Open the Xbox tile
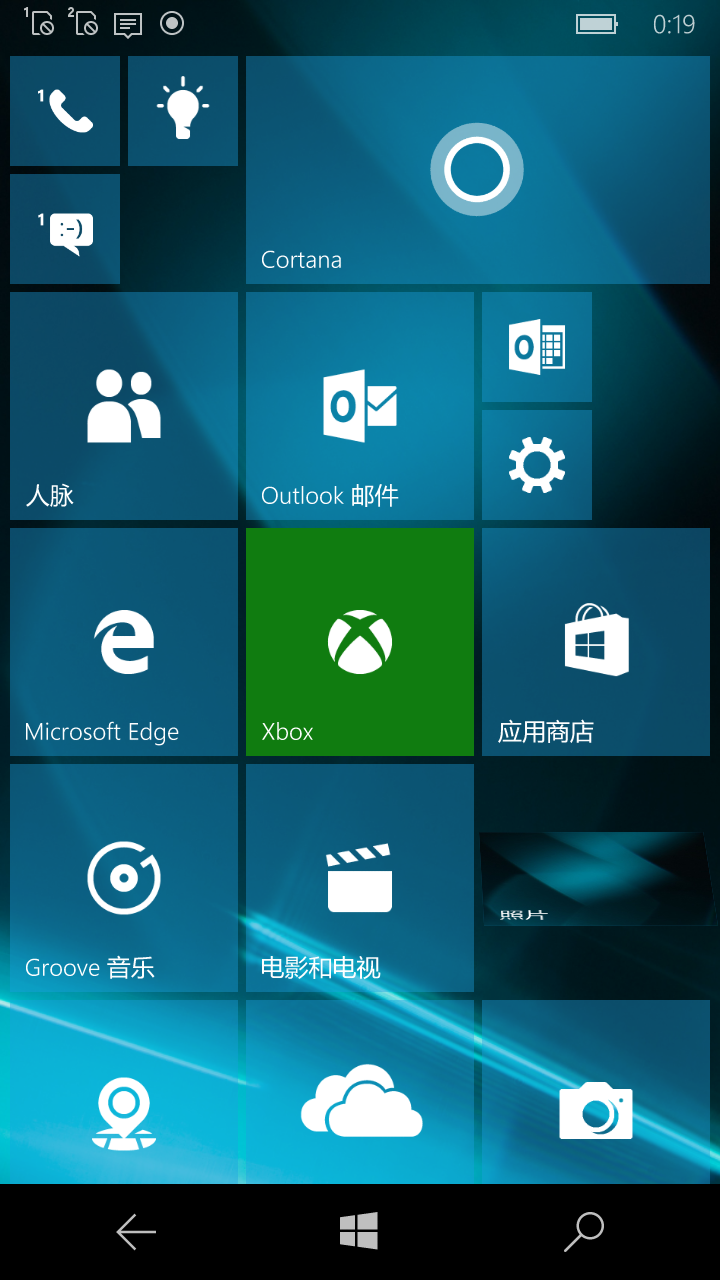Image resolution: width=720 pixels, height=1280 pixels. tap(360, 642)
